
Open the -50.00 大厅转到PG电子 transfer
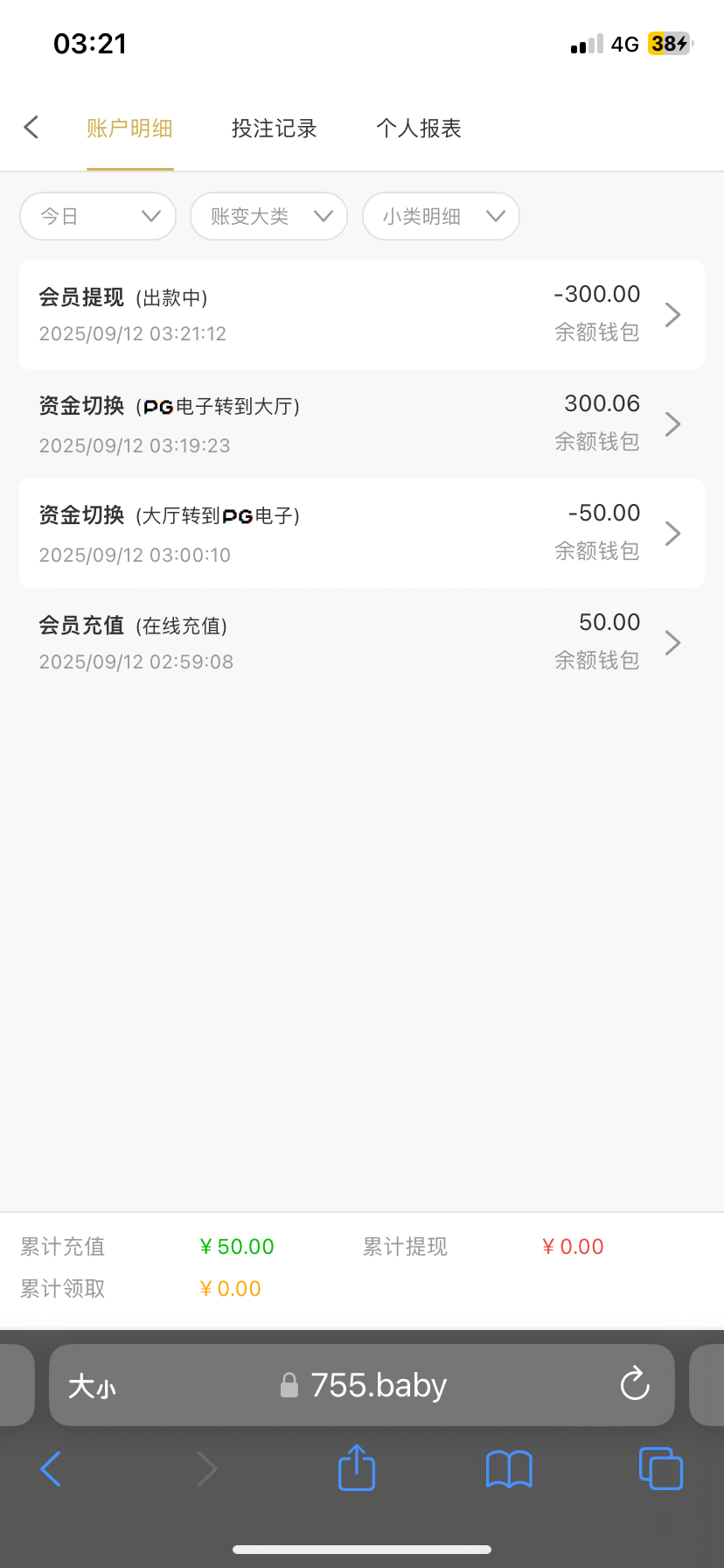362,534
